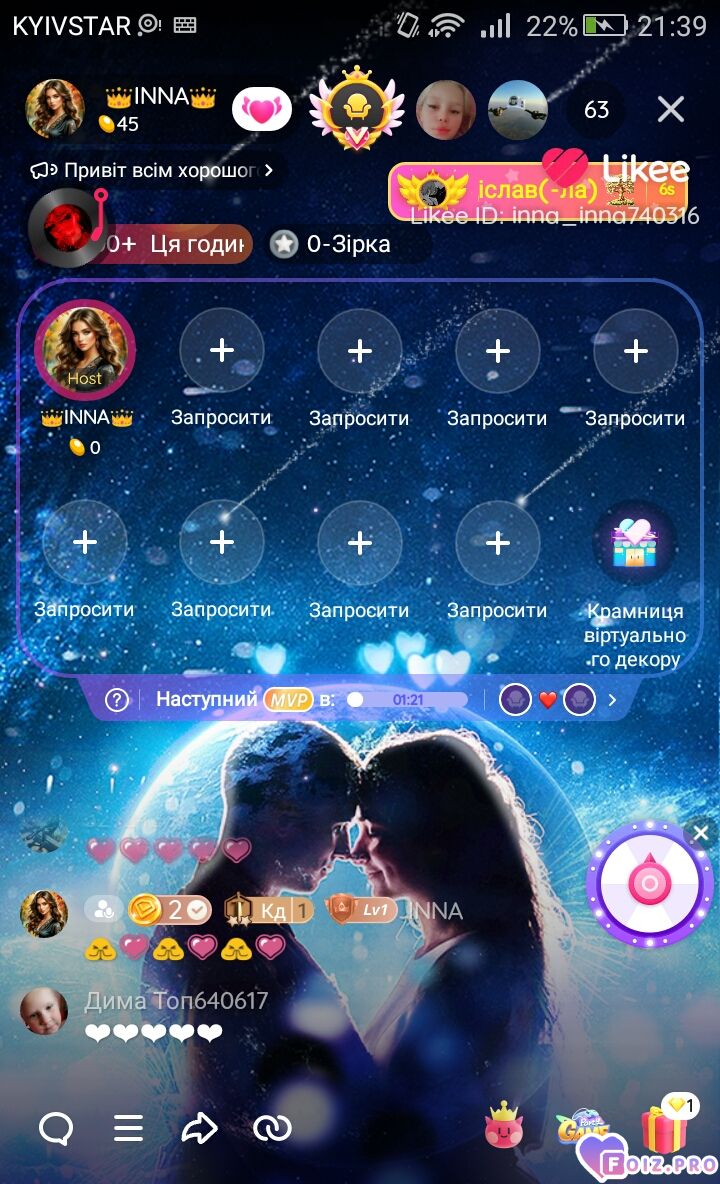Close the live room with the X
This screenshot has width=720, height=1184.
coord(670,109)
